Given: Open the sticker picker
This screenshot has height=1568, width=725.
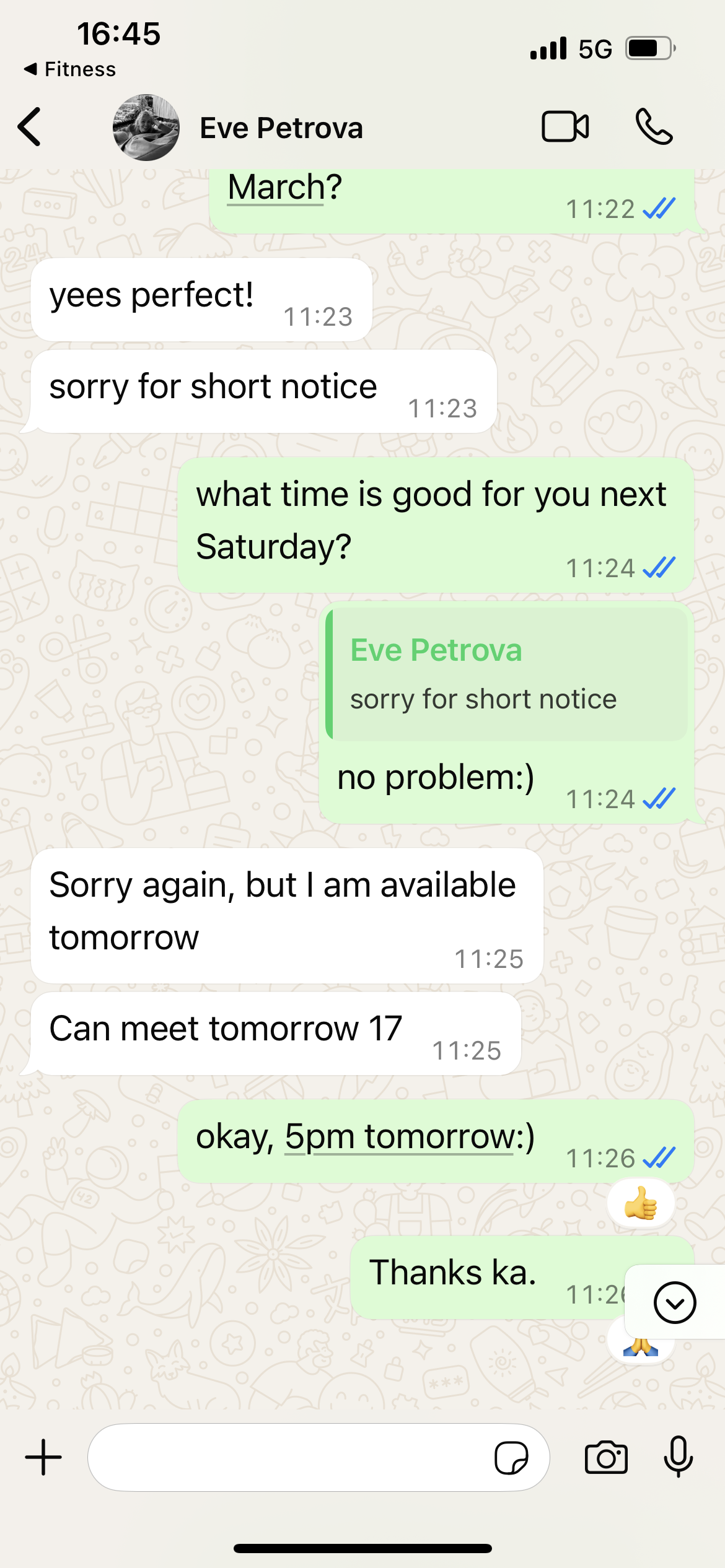Looking at the screenshot, I should click(x=511, y=1457).
